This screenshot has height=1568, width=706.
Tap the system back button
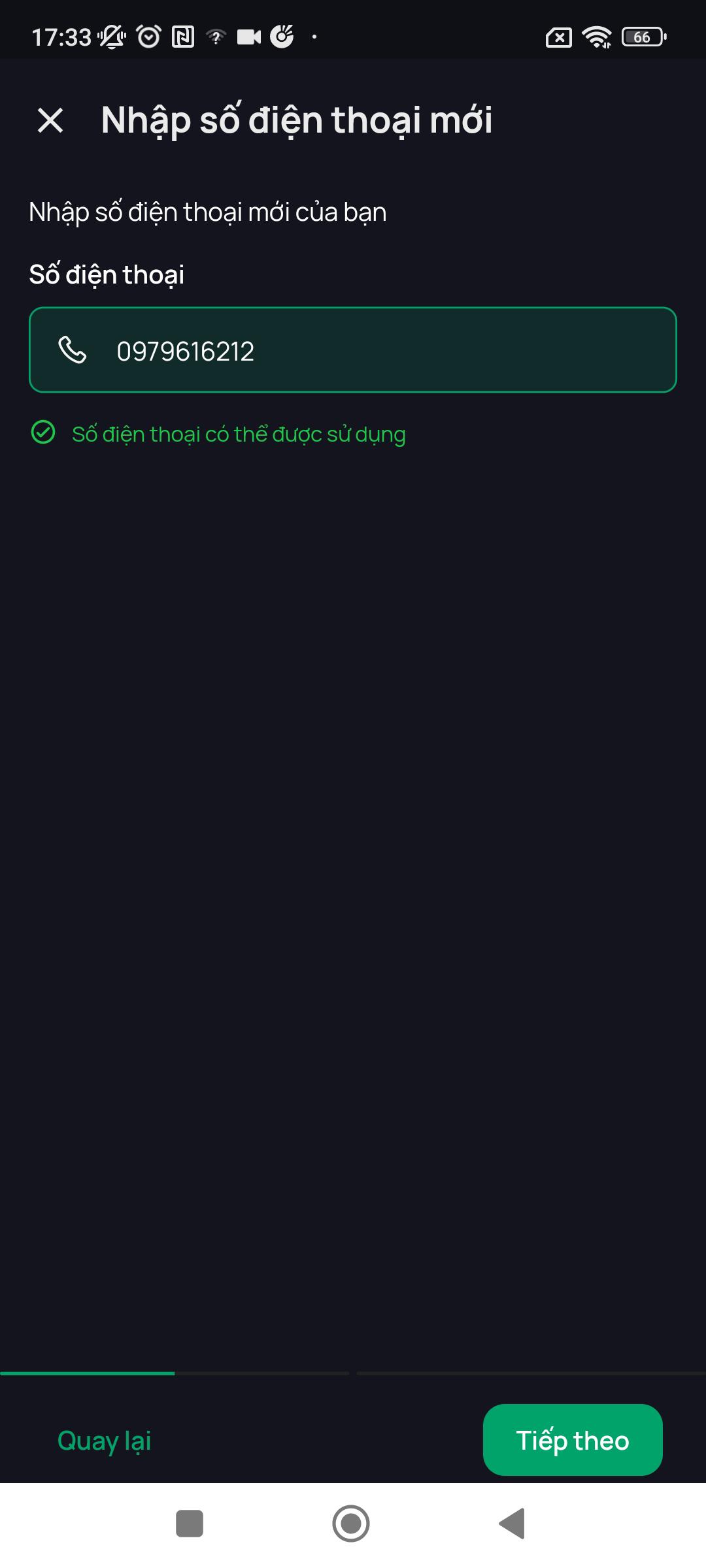513,1524
